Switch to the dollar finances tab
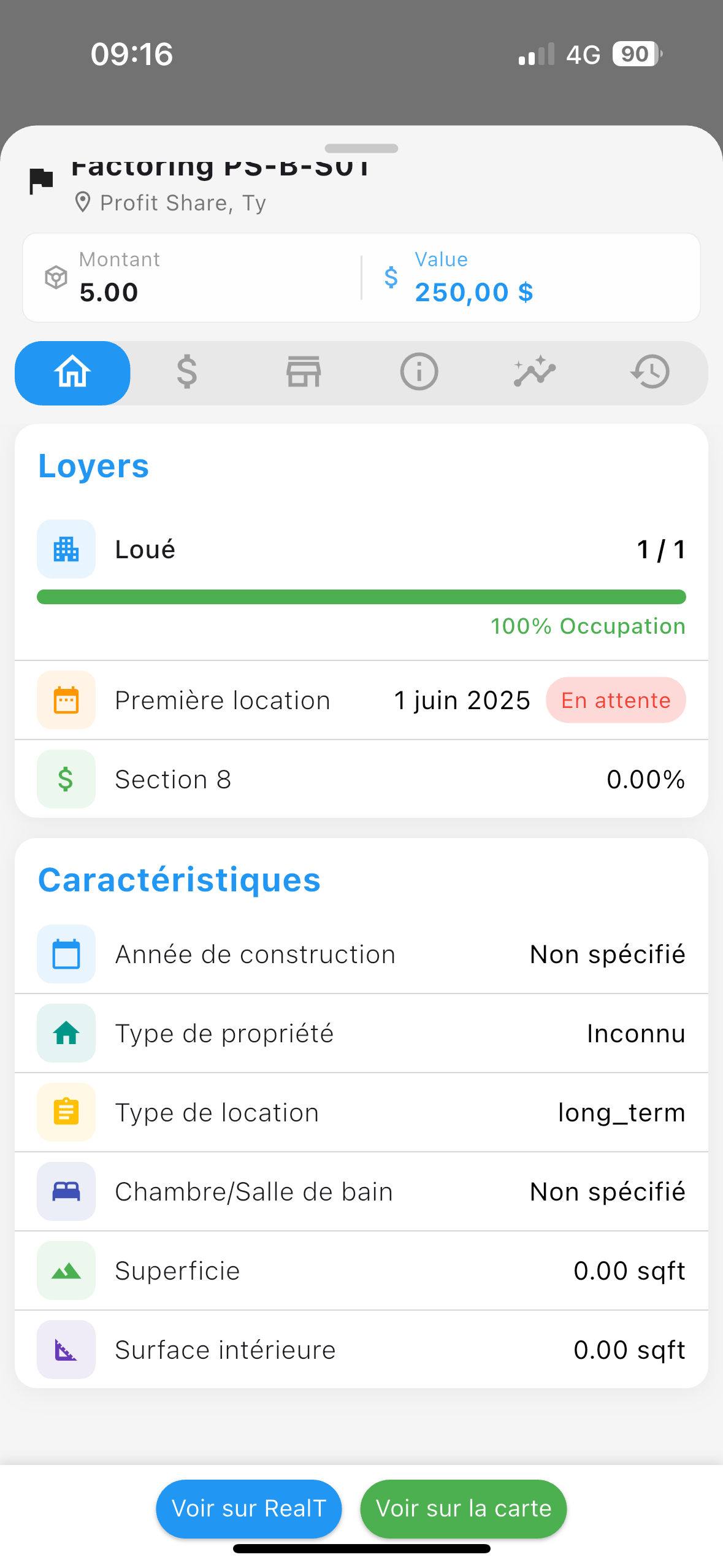The height and width of the screenshot is (1568, 723). [187, 372]
